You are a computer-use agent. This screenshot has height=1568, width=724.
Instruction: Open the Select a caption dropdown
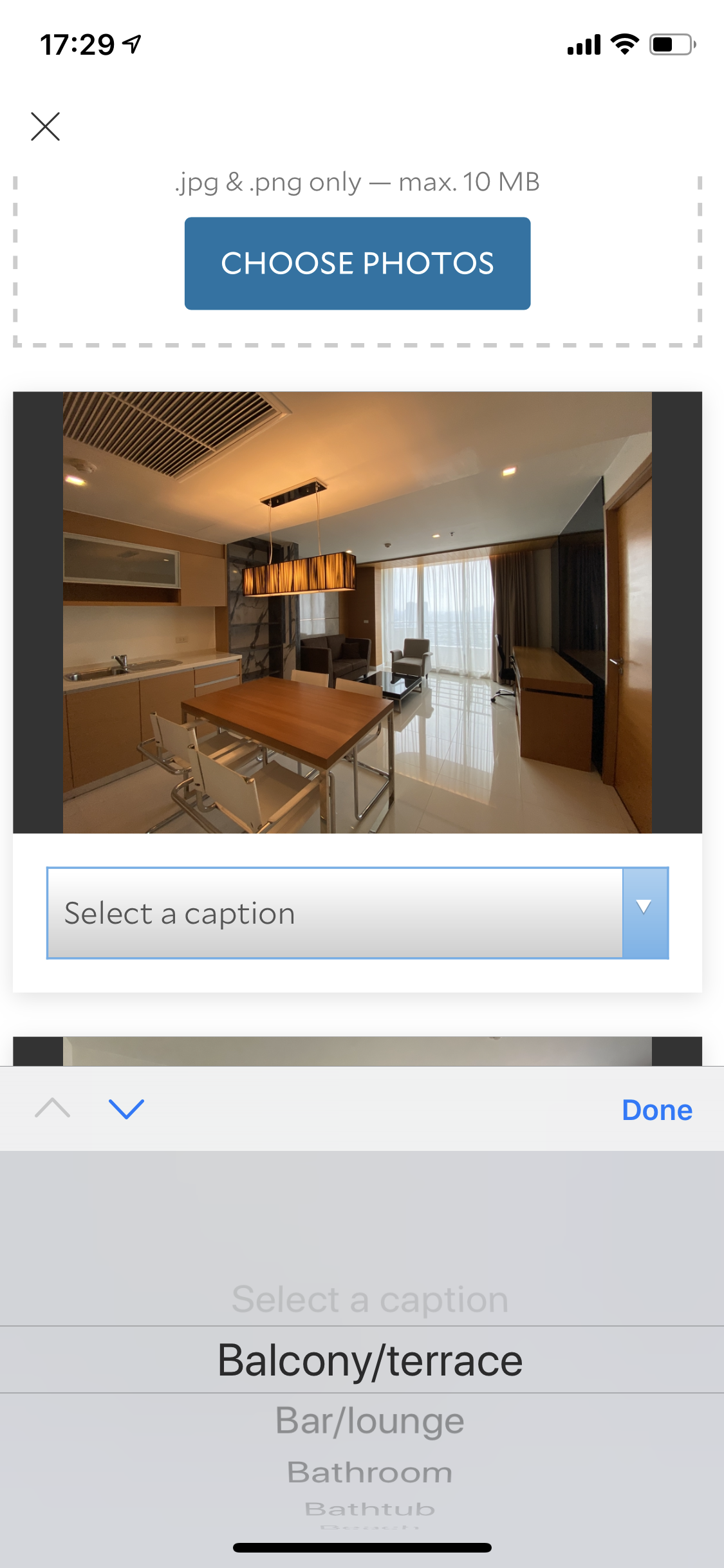[357, 913]
